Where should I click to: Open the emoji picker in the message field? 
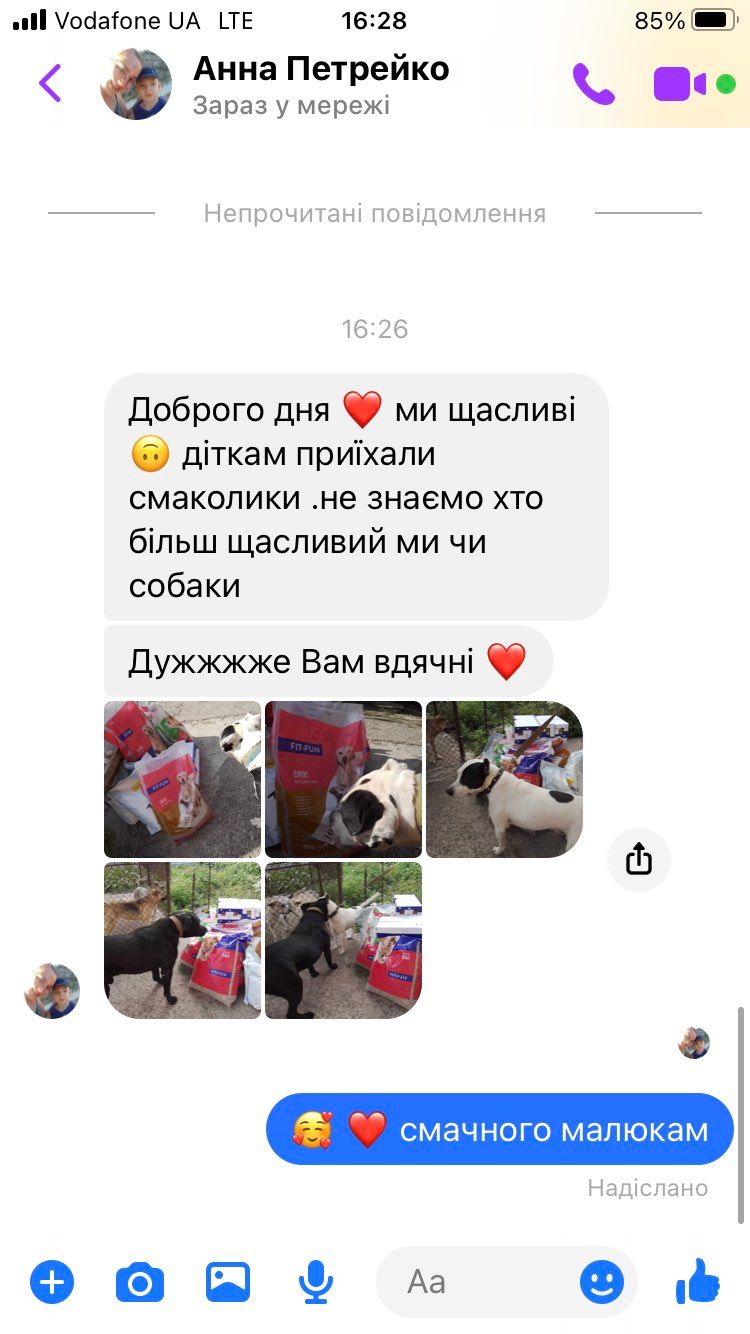coord(602,1281)
